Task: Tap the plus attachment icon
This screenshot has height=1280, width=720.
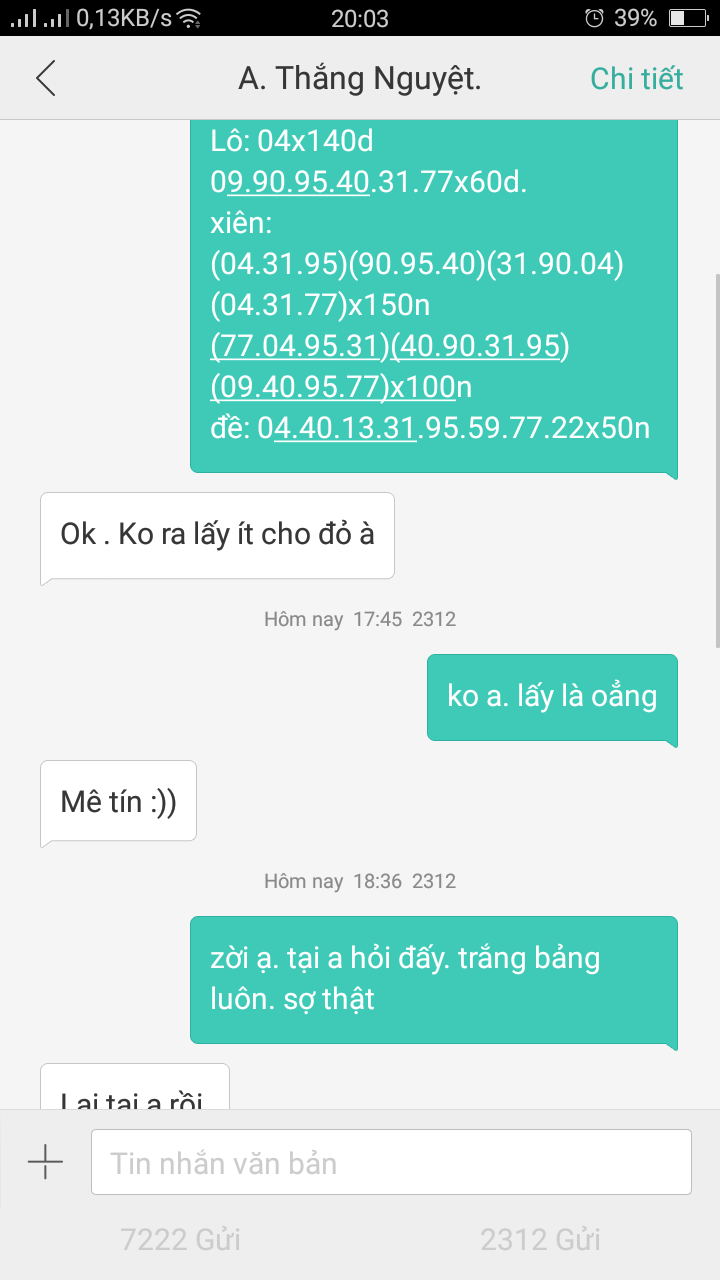Action: [46, 1162]
